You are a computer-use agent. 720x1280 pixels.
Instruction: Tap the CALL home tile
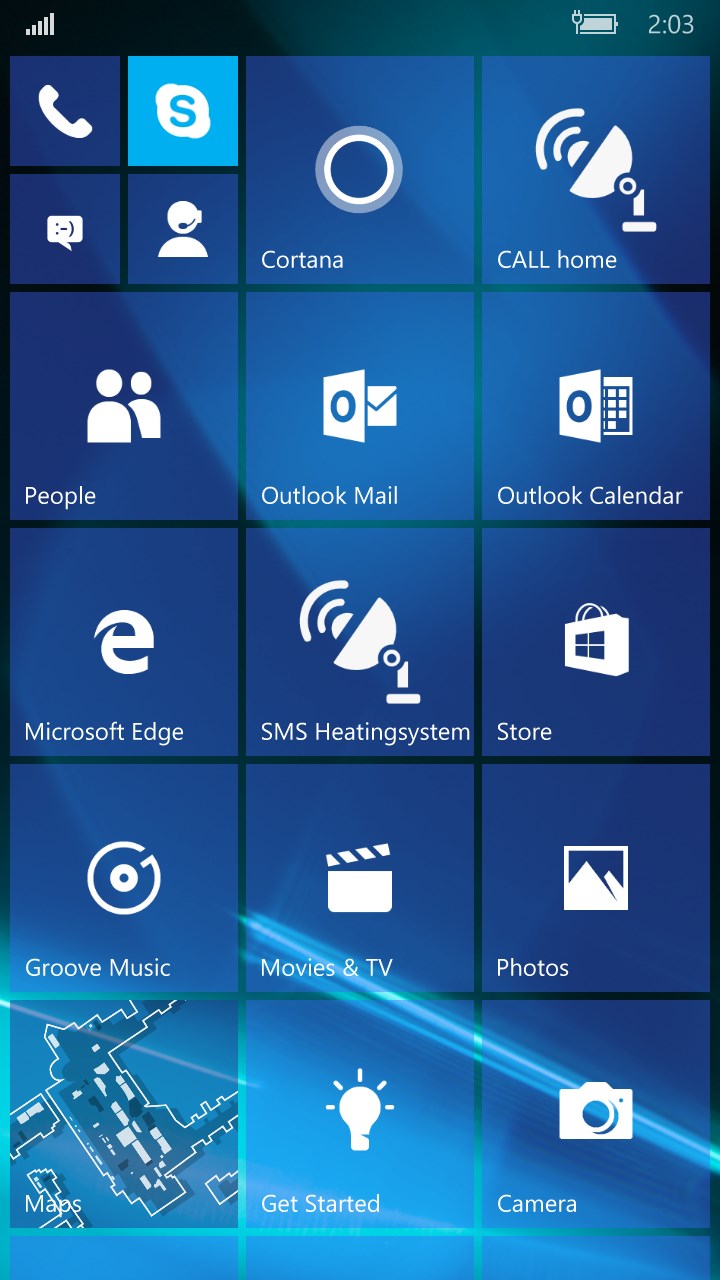point(596,170)
